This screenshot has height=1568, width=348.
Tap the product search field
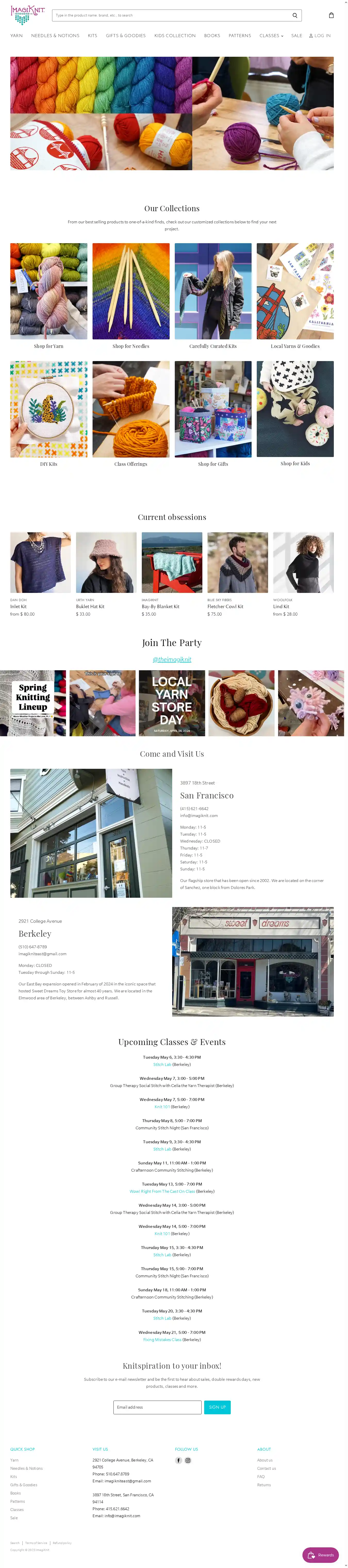[170, 15]
